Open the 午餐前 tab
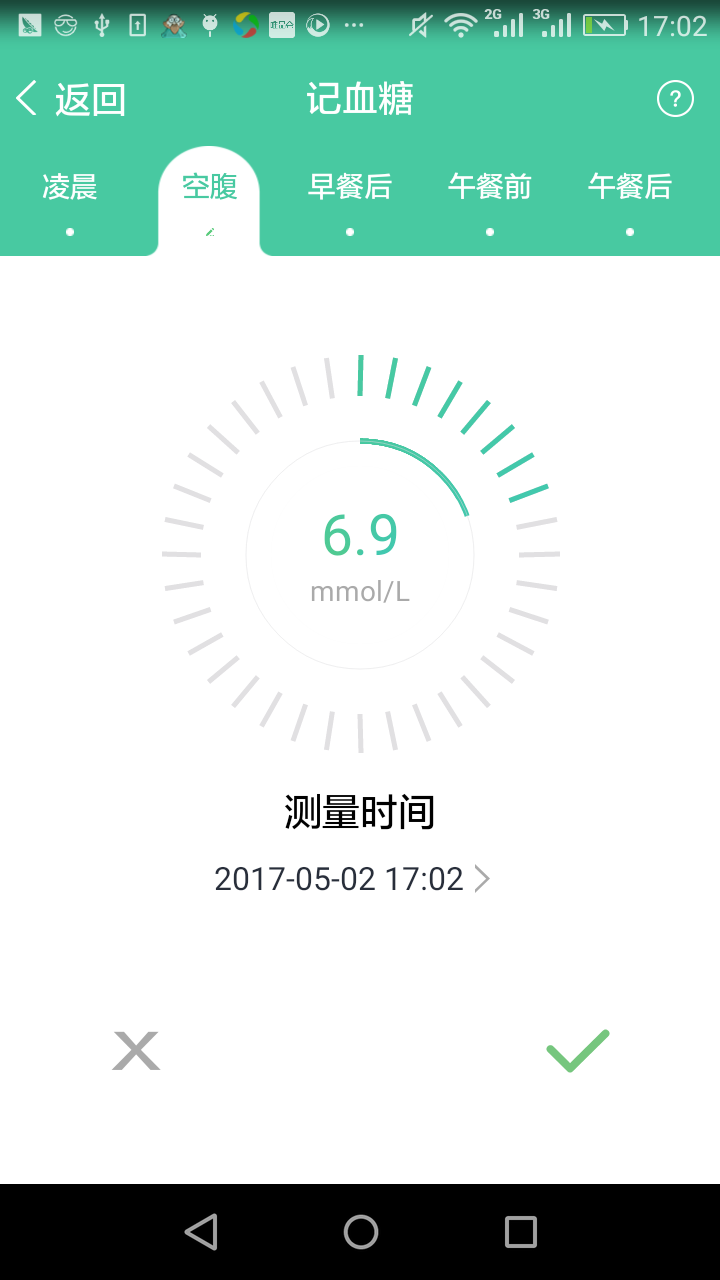 (x=490, y=200)
